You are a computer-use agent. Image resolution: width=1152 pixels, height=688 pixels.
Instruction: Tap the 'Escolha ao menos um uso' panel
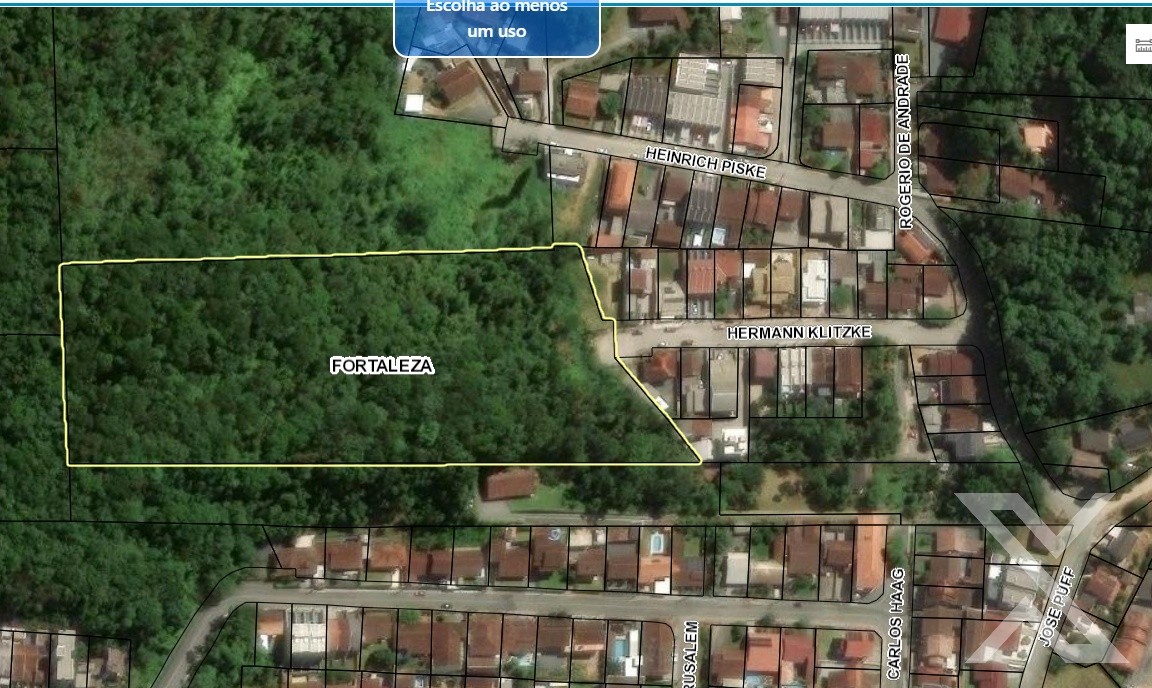point(497,24)
